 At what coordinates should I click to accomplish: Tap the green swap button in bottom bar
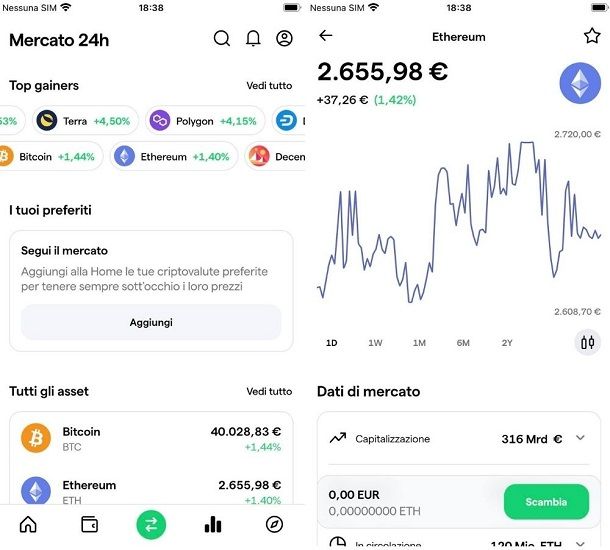(151, 524)
